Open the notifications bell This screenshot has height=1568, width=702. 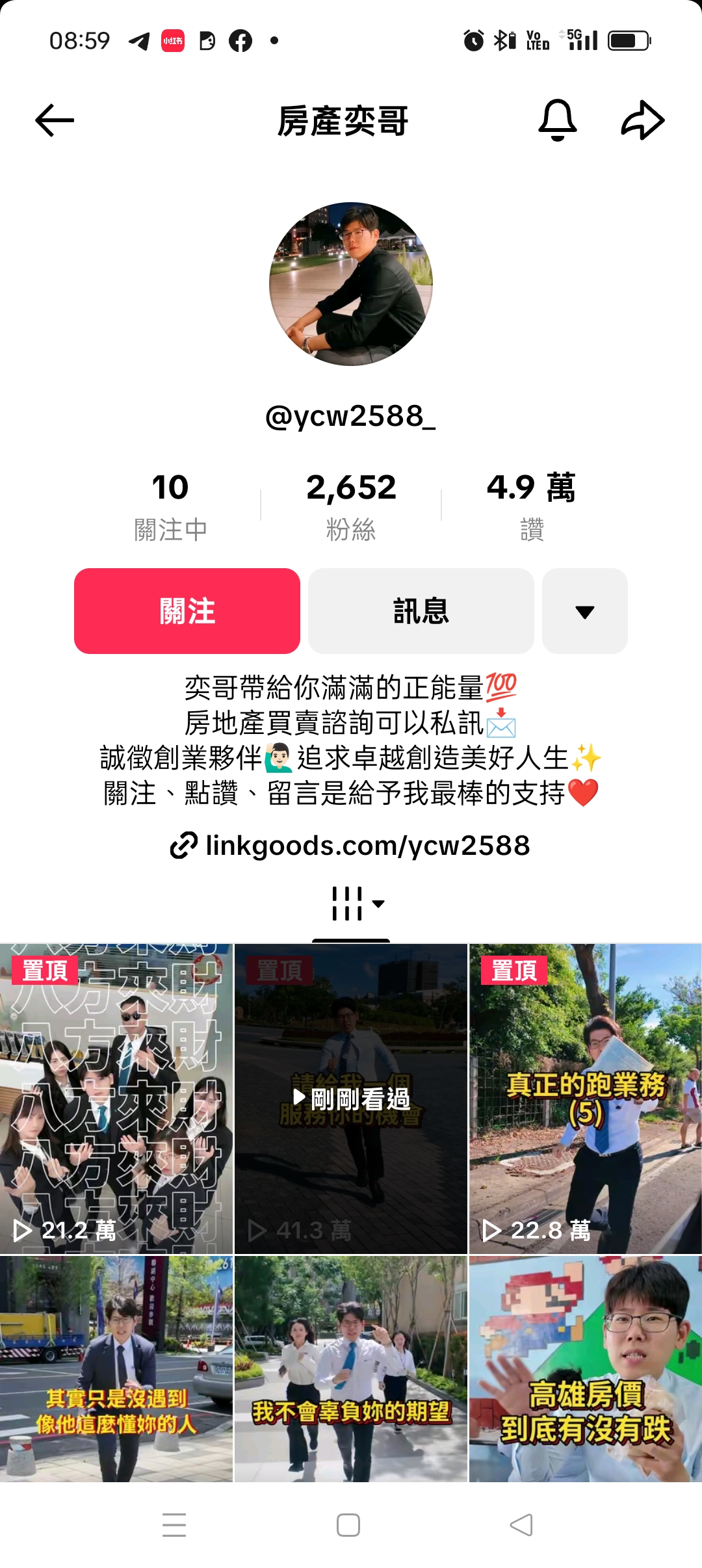tap(557, 121)
